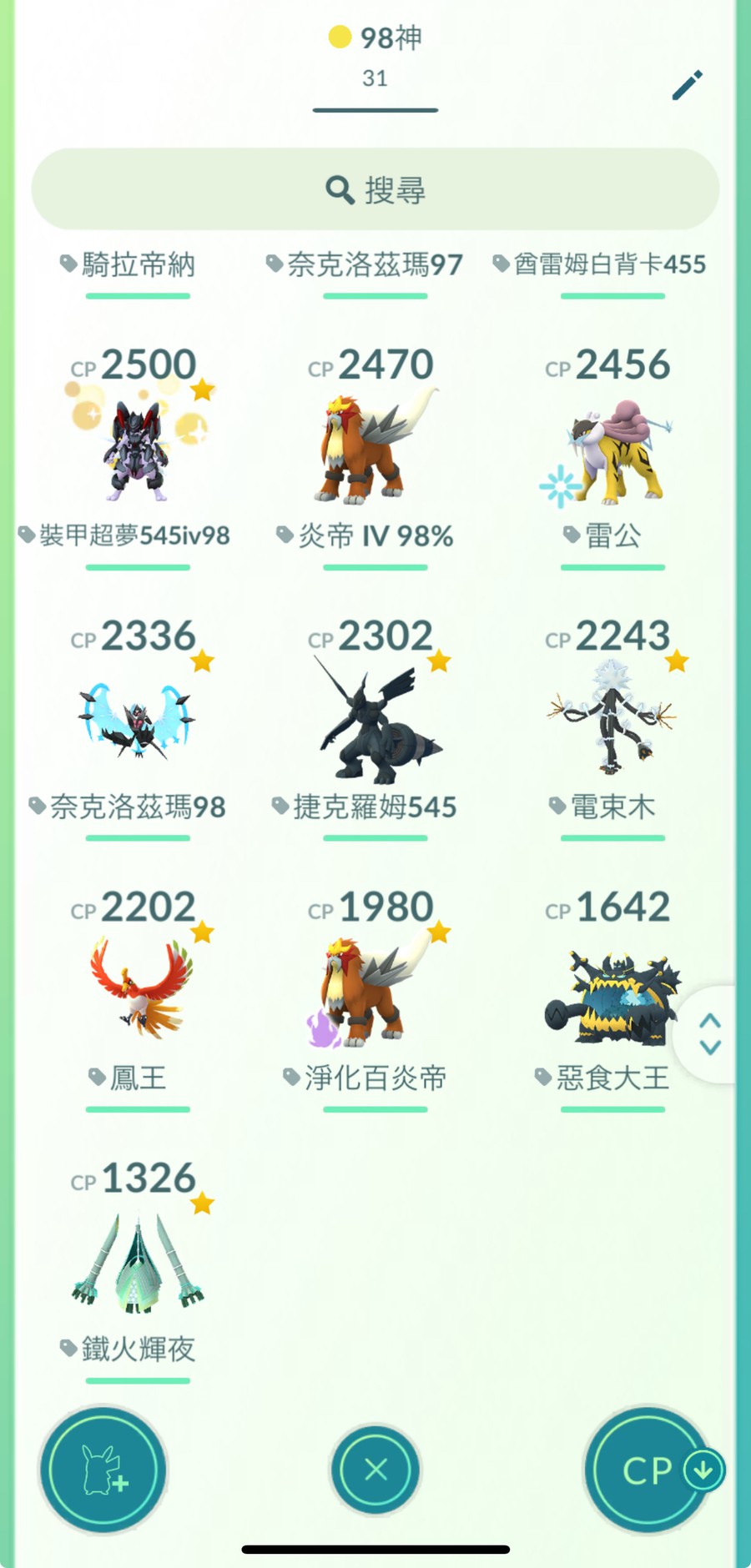Edit the 98神 tag with the pencil icon
This screenshot has height=1568, width=751.
(x=688, y=85)
